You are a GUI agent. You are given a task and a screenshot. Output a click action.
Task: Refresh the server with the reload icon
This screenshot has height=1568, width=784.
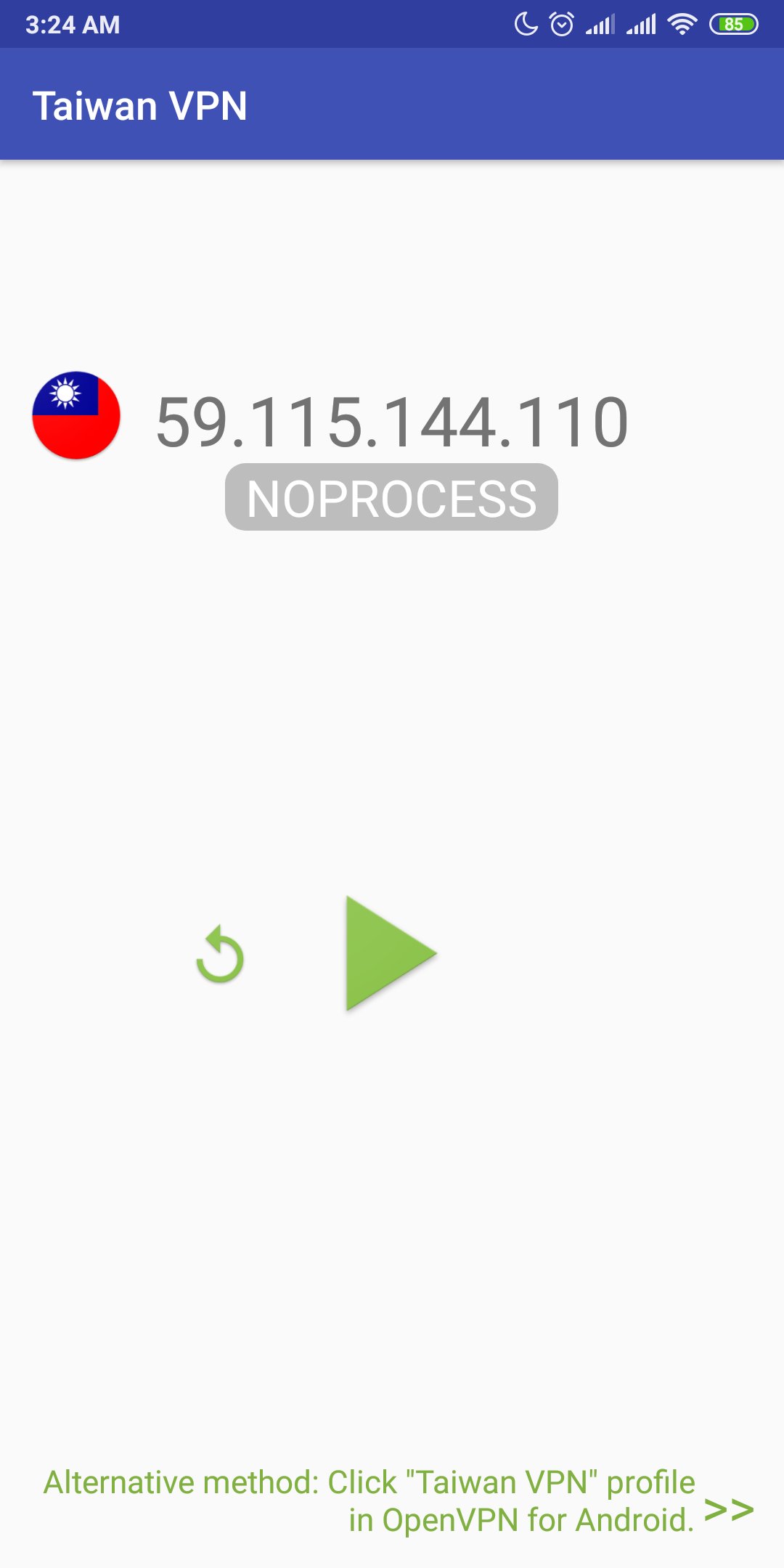click(x=220, y=955)
